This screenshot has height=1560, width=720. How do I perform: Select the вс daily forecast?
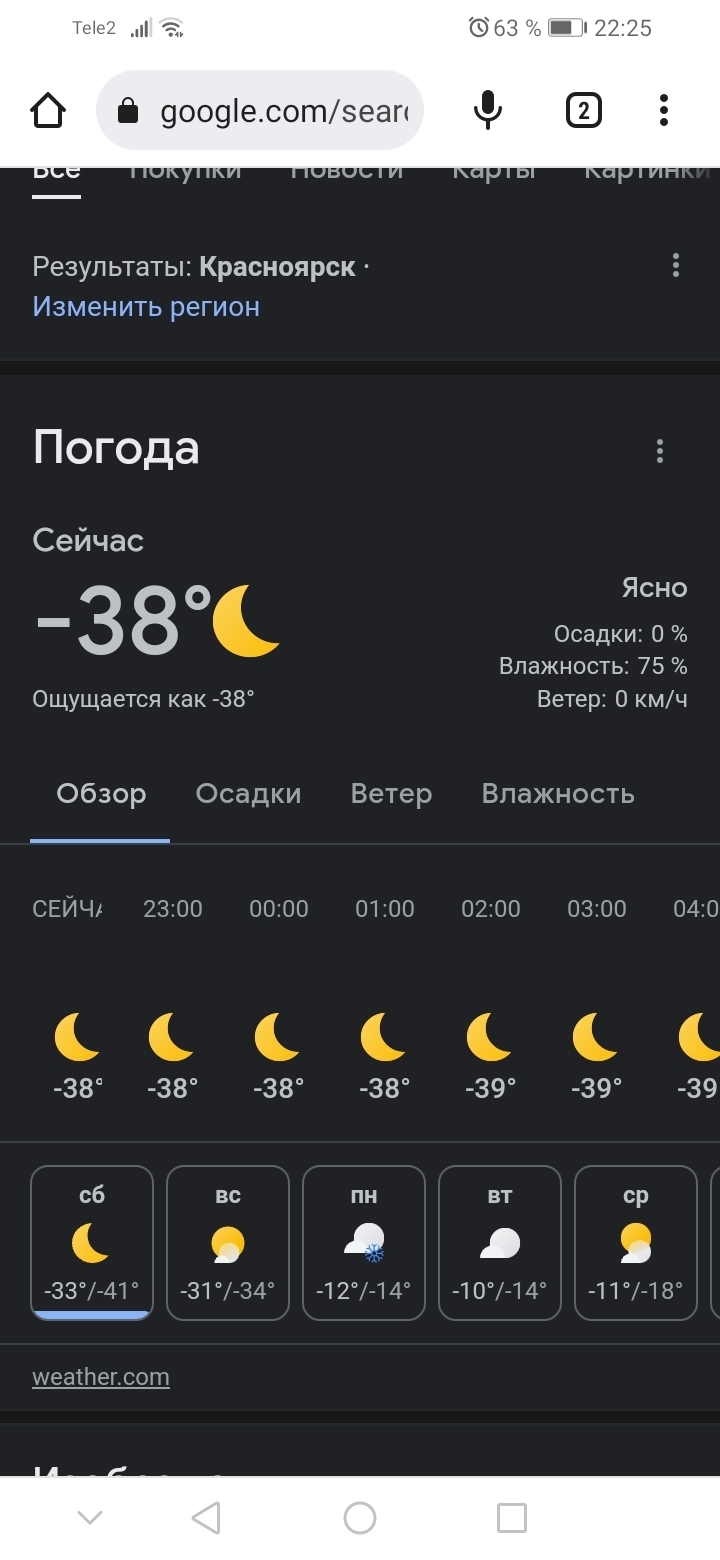click(228, 1243)
